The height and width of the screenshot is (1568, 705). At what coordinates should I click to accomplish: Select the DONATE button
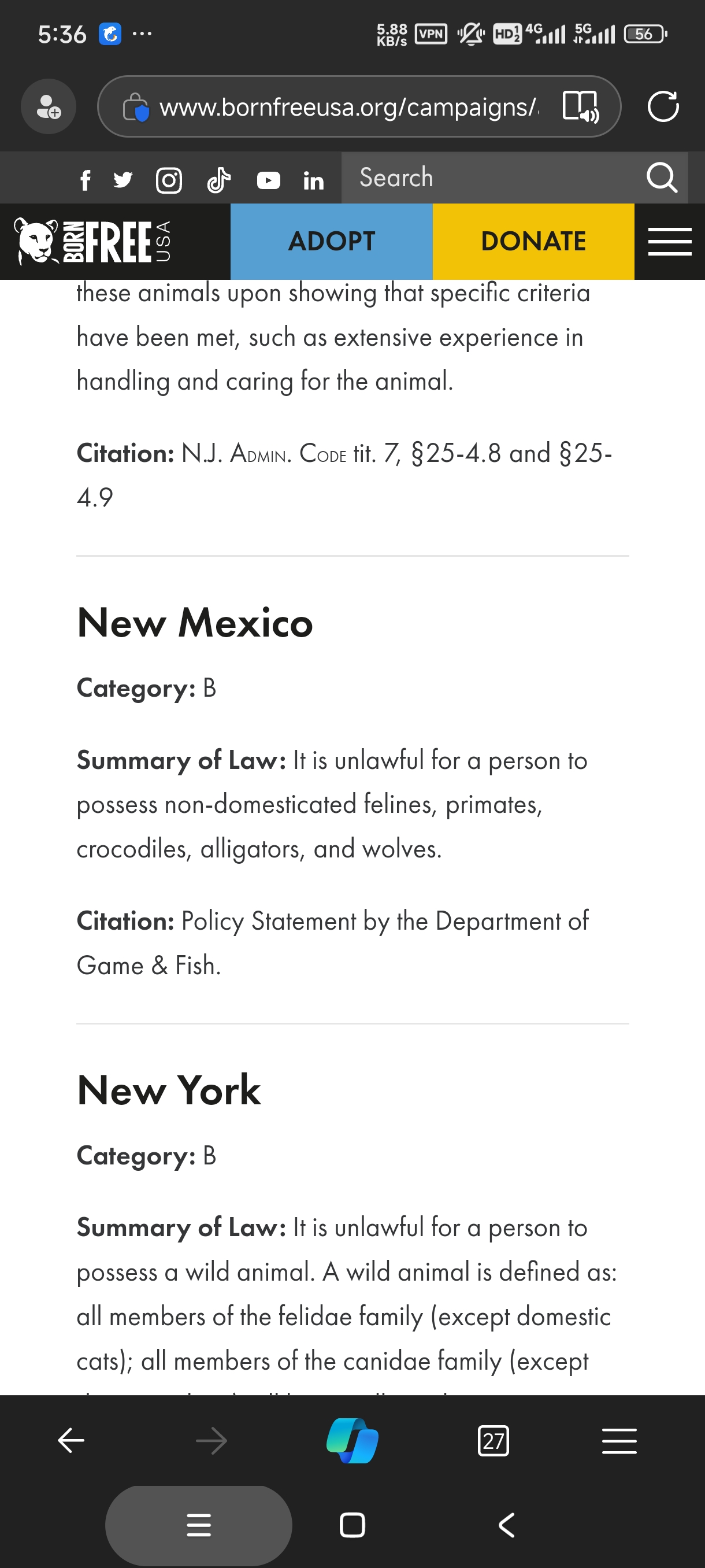click(533, 242)
